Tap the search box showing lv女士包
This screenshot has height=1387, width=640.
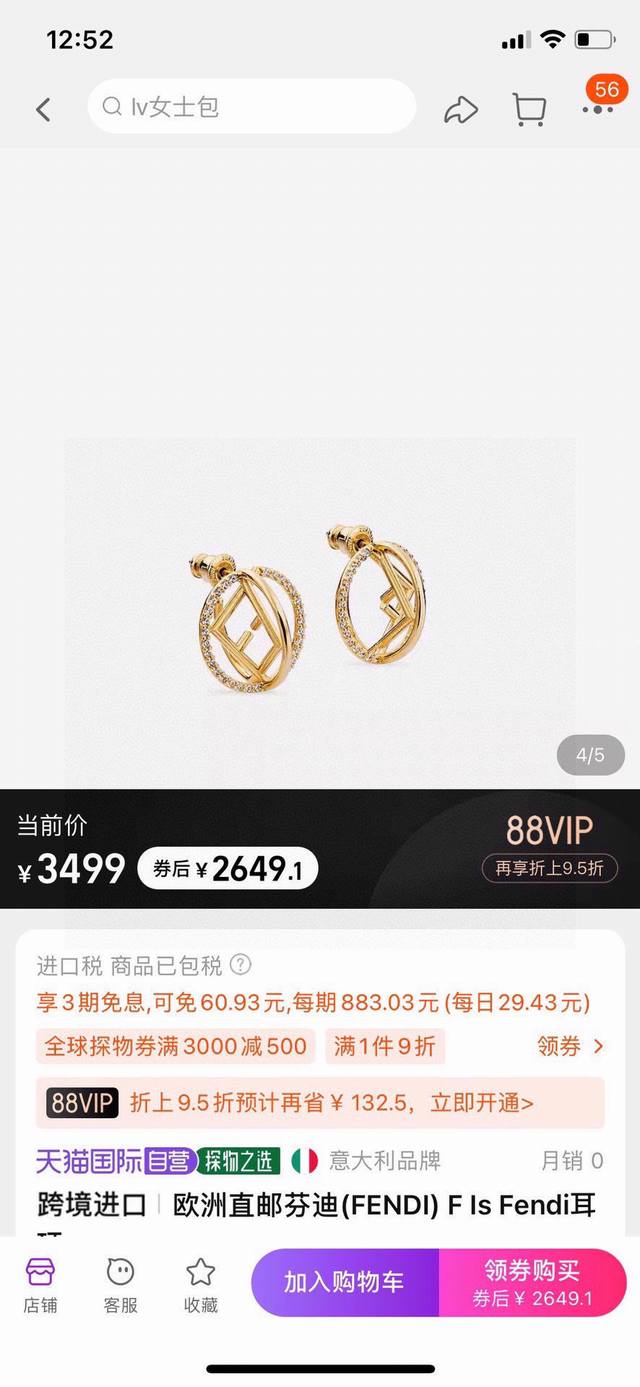[251, 107]
